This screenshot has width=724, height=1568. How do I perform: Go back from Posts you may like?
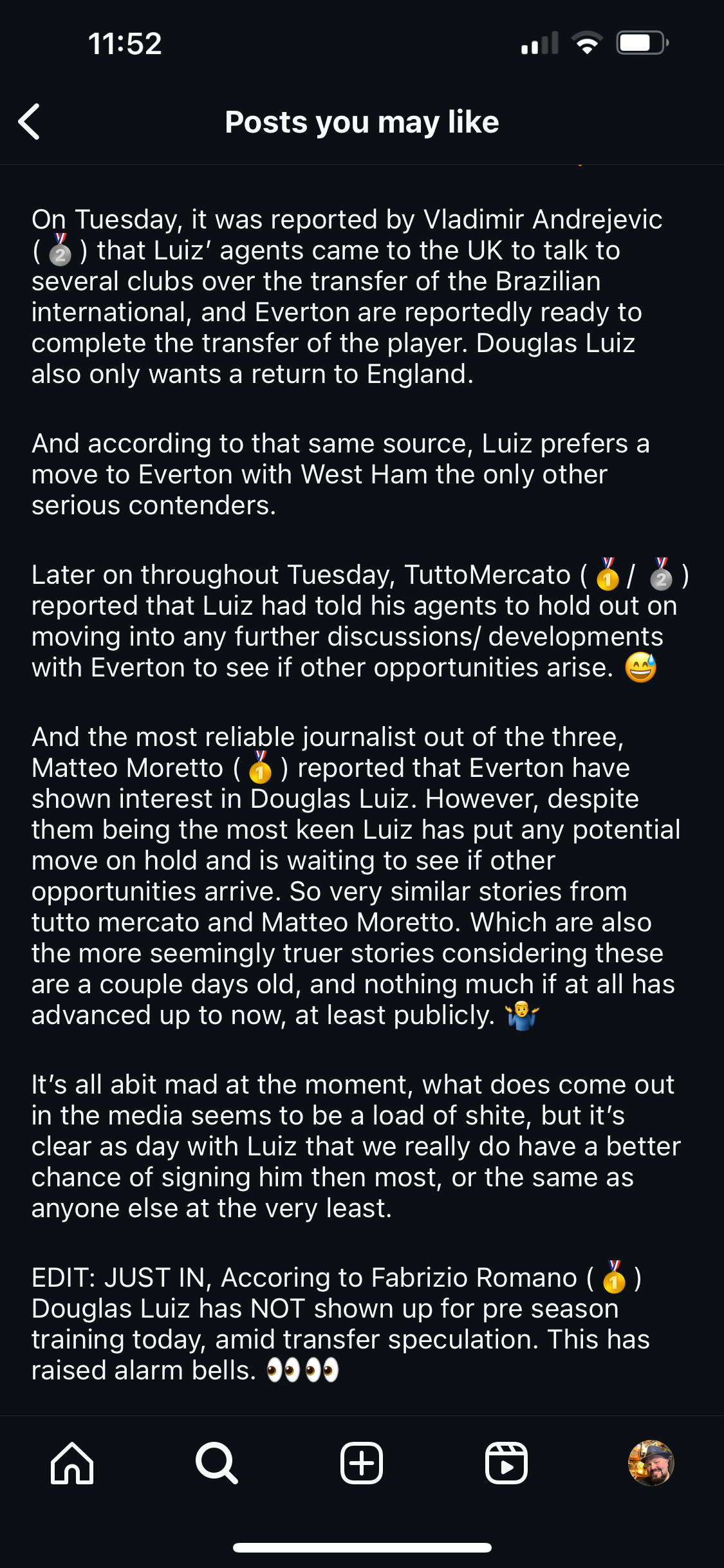click(x=30, y=122)
